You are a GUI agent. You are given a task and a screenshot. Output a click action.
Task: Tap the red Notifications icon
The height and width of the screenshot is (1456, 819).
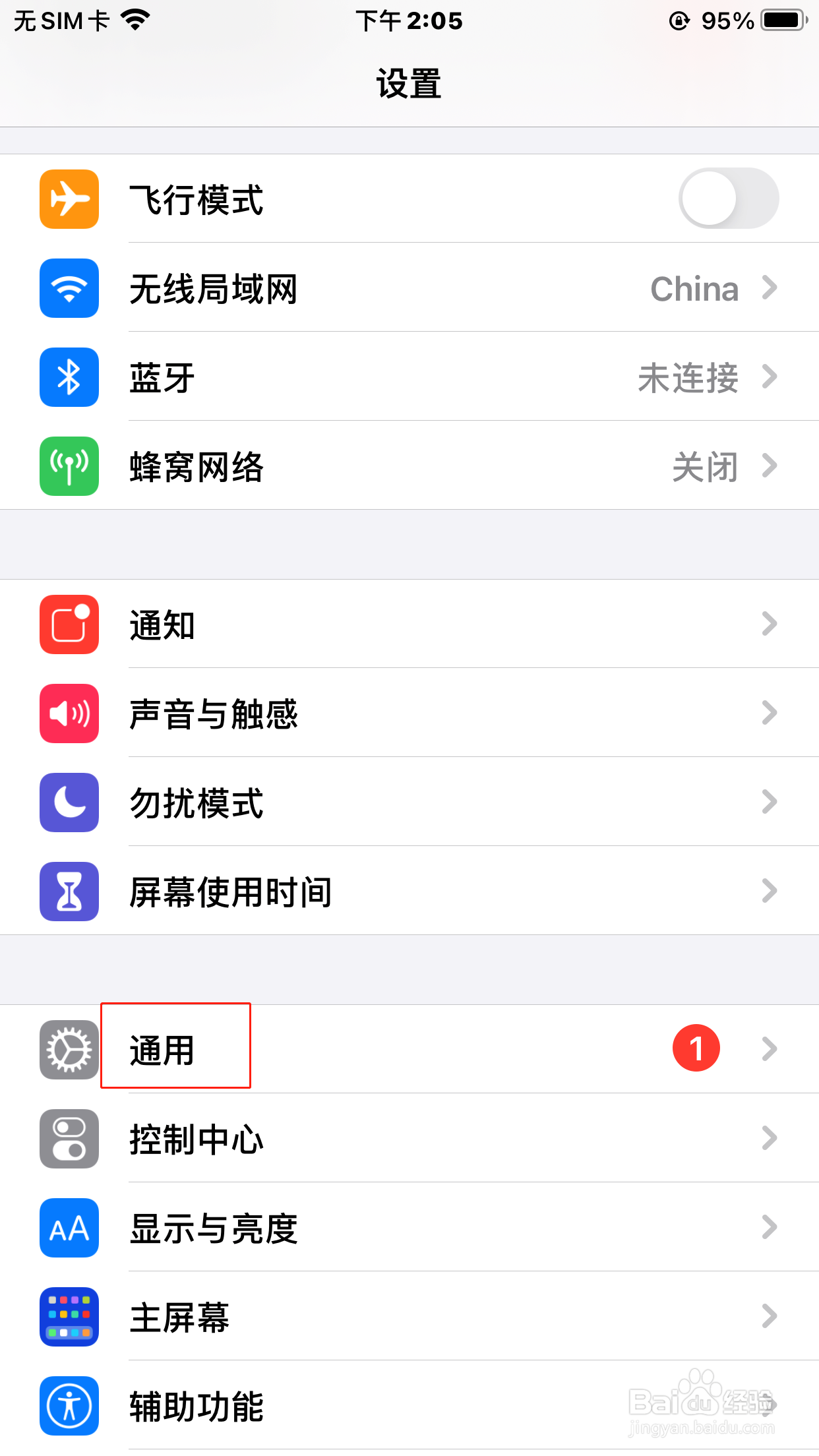[69, 624]
